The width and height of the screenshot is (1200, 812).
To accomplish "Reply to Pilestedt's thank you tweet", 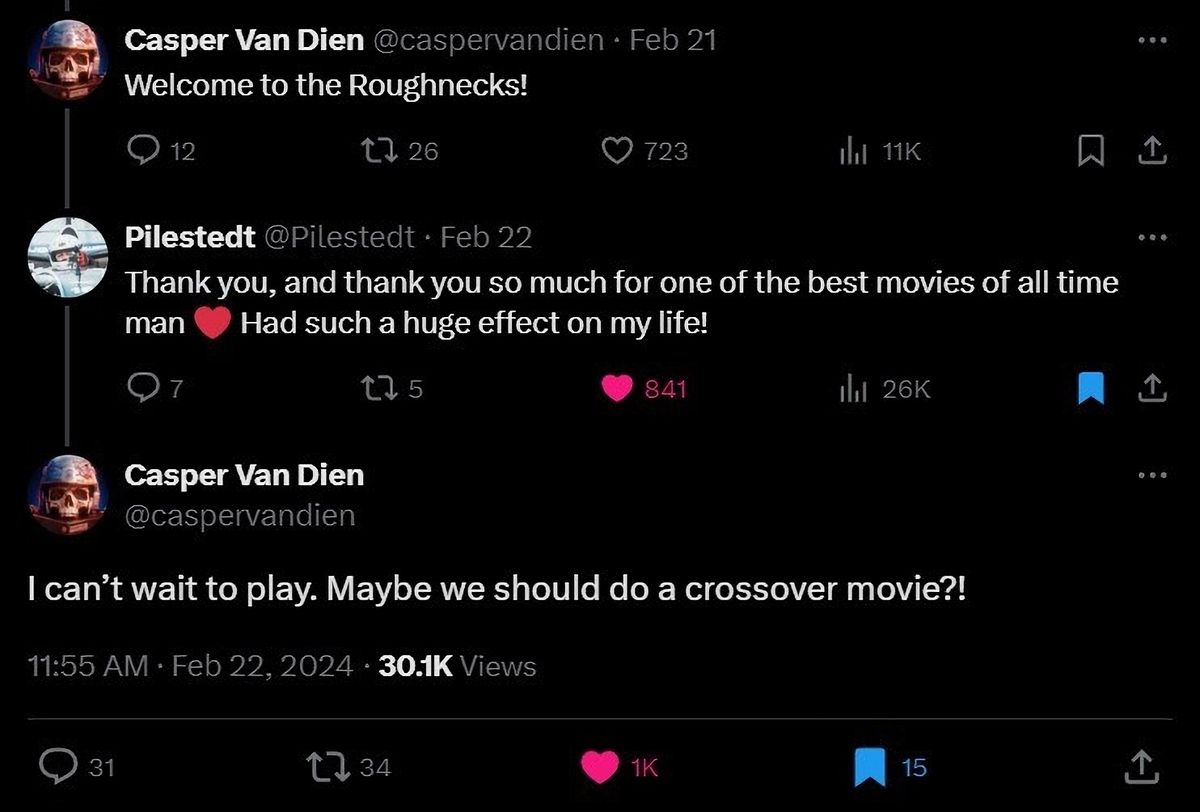I will coord(145,388).
